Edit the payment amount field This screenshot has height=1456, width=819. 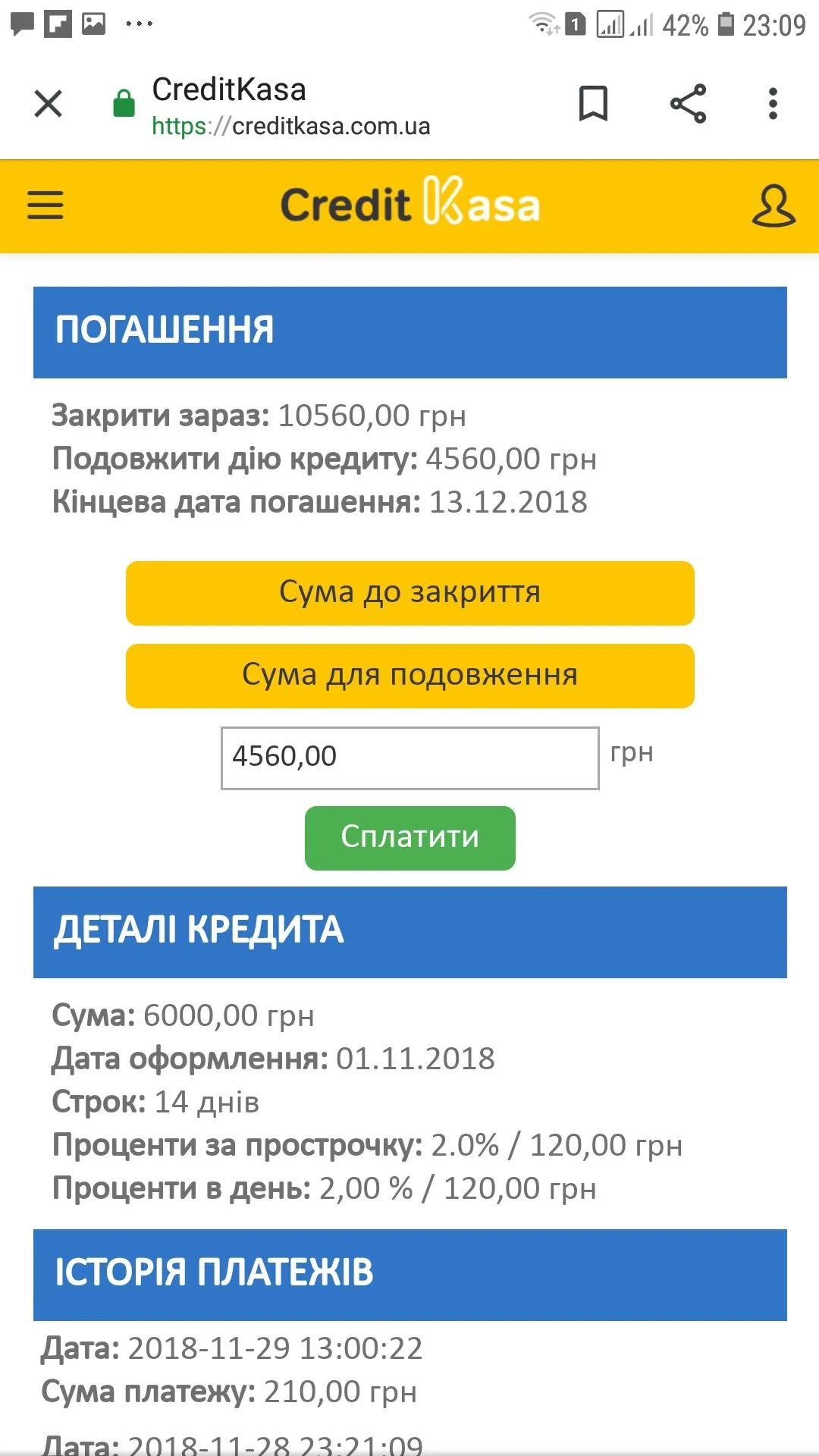click(x=409, y=758)
